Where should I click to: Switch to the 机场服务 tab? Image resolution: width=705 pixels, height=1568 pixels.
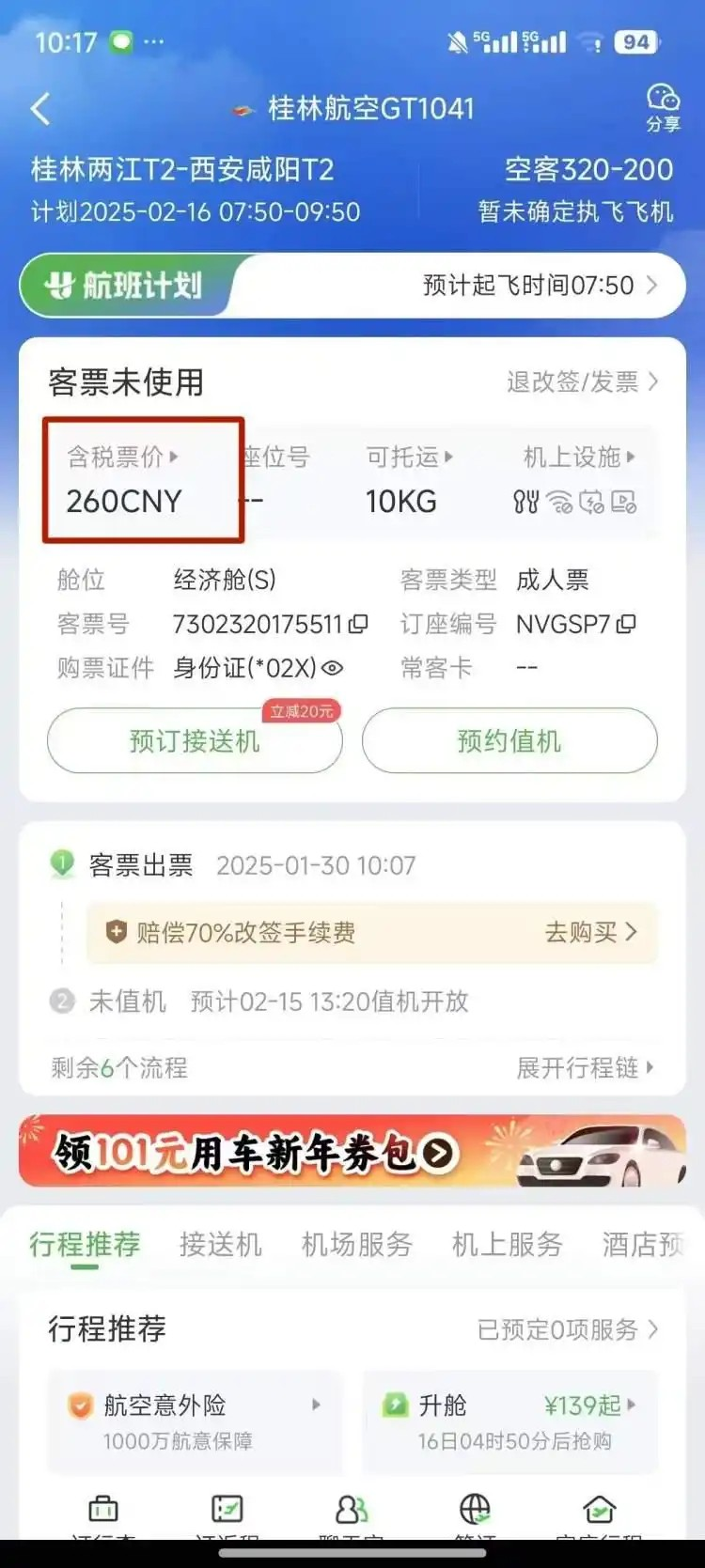[x=356, y=1244]
